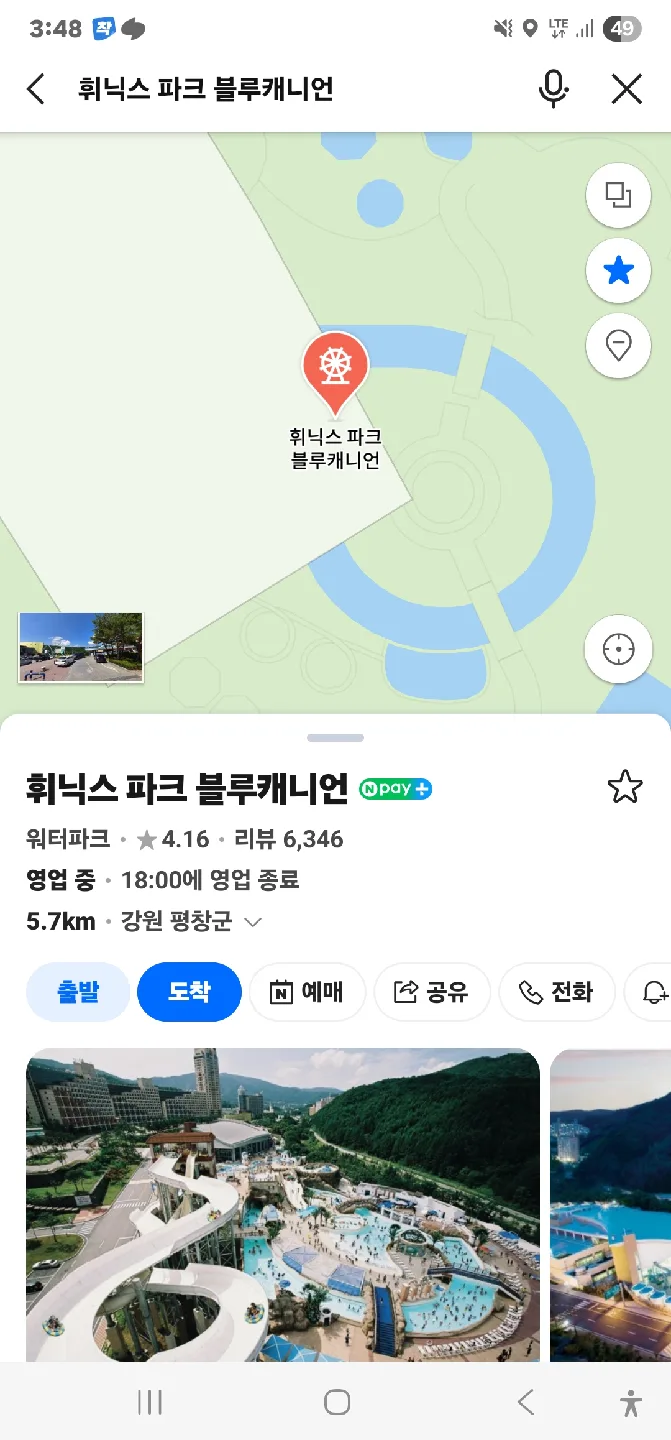Open the map layers button
The height and width of the screenshot is (1440, 671).
tap(618, 195)
